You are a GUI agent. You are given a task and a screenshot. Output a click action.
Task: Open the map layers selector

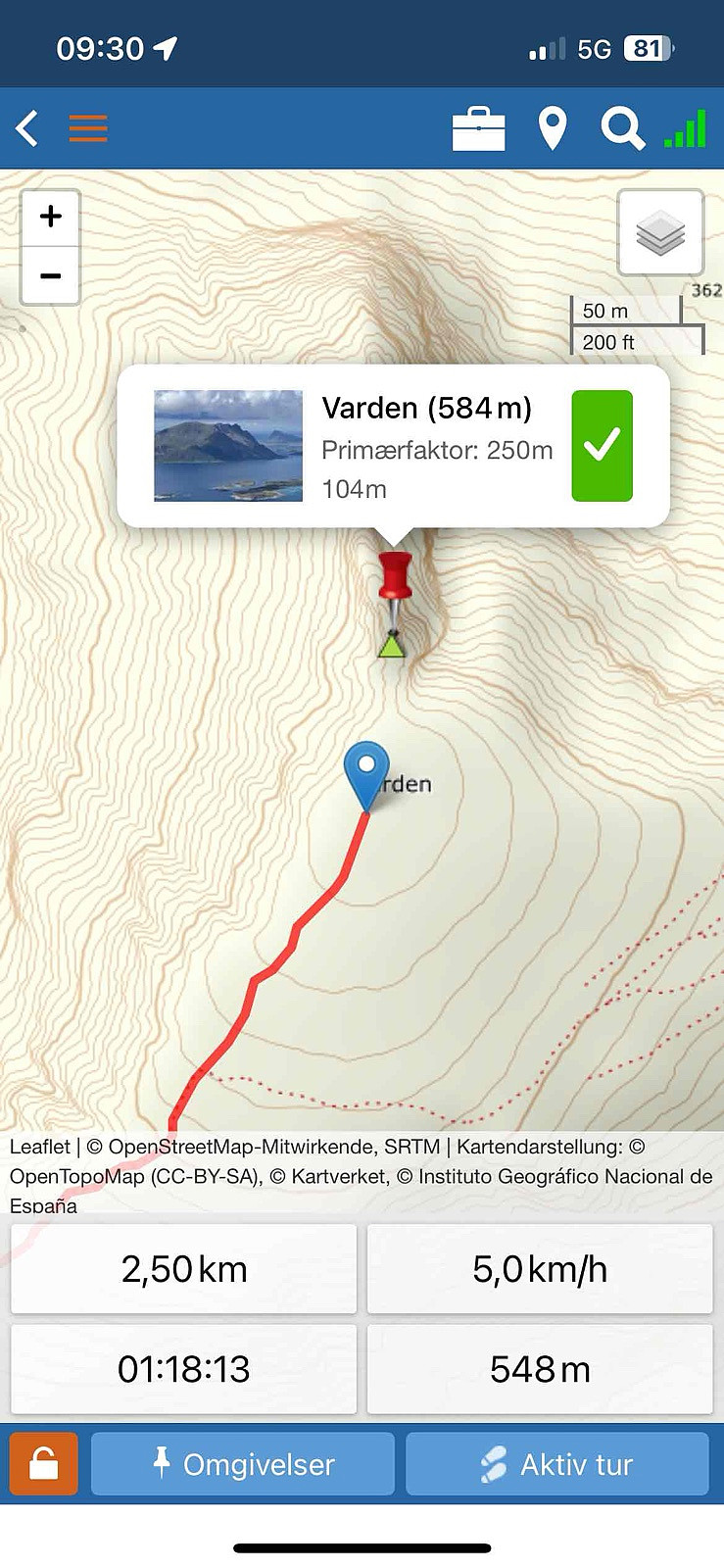[660, 233]
